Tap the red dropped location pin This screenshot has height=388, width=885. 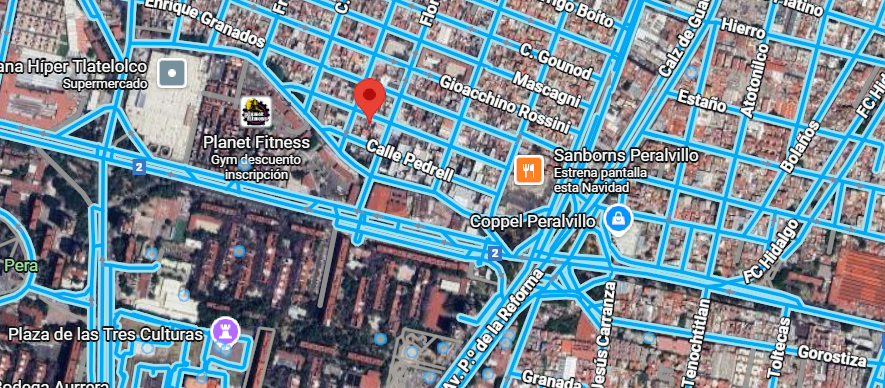click(370, 100)
